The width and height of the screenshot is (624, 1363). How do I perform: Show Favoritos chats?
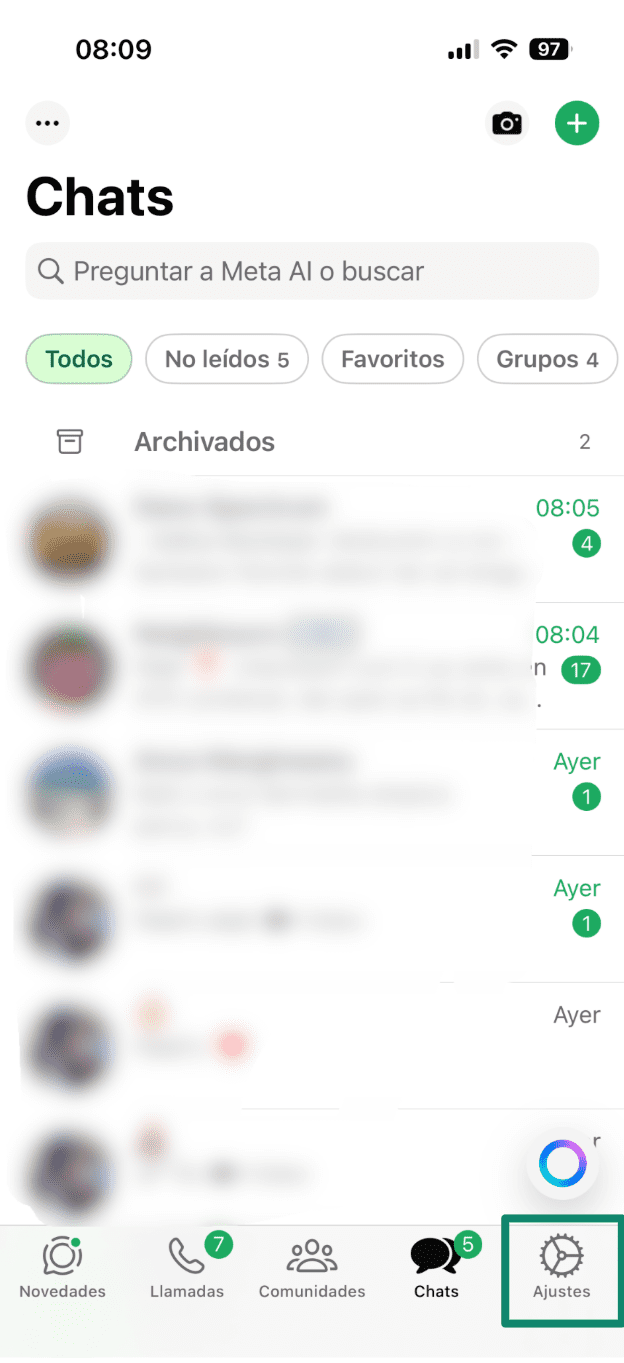(x=392, y=359)
